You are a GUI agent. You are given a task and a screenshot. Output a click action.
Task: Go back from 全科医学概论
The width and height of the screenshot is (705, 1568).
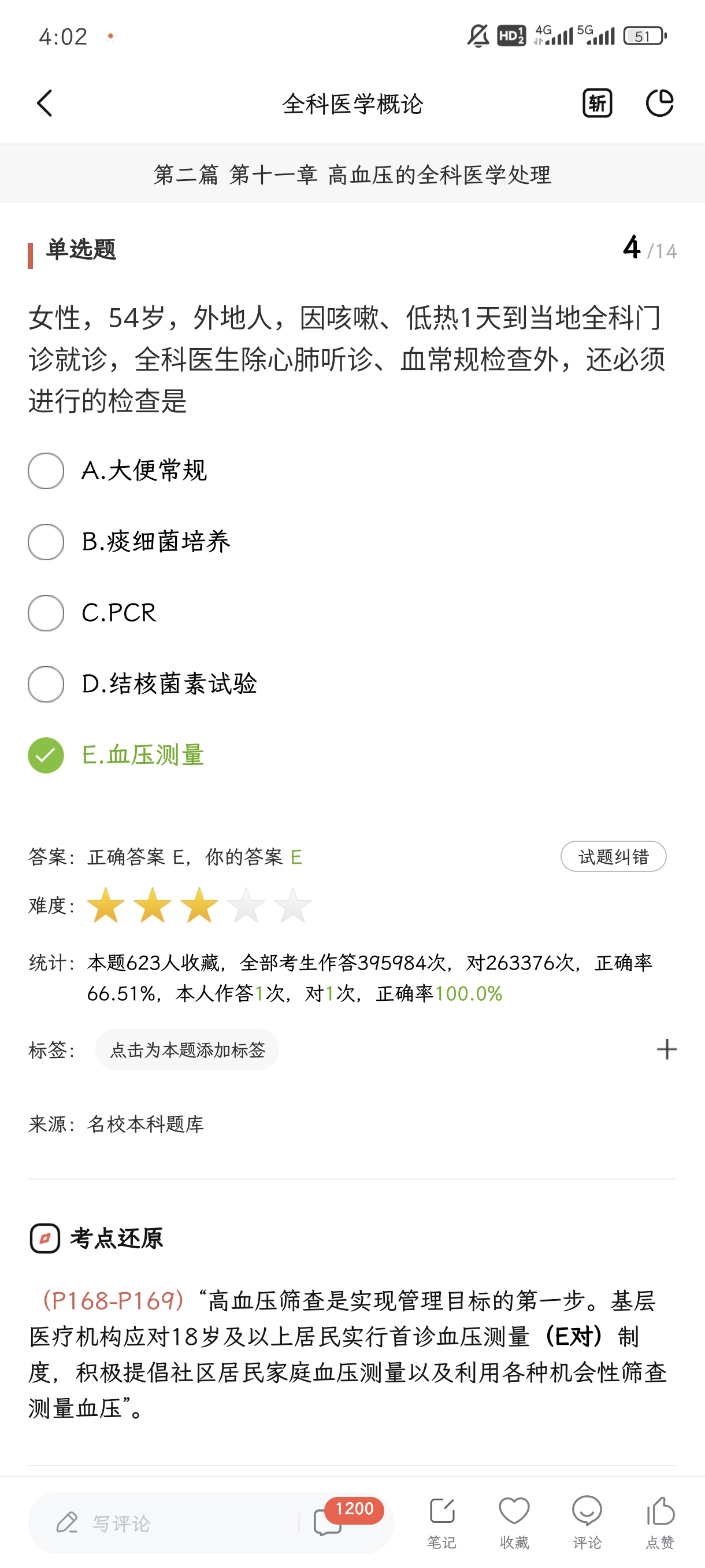point(45,103)
